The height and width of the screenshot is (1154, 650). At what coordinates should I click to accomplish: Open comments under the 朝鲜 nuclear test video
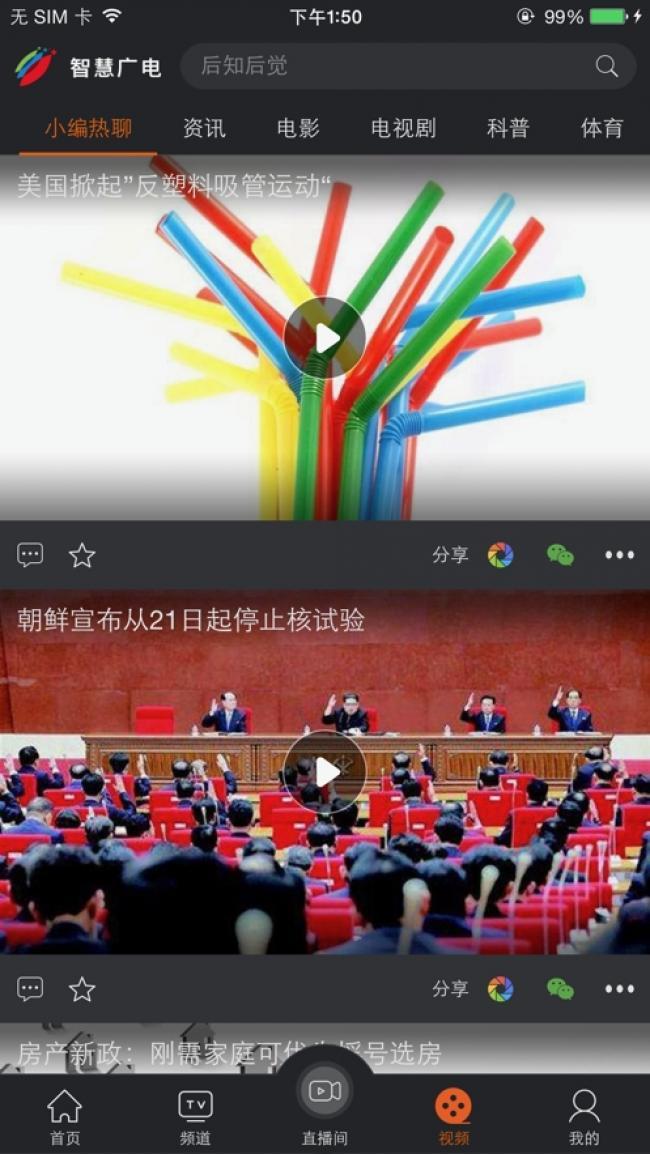point(30,988)
